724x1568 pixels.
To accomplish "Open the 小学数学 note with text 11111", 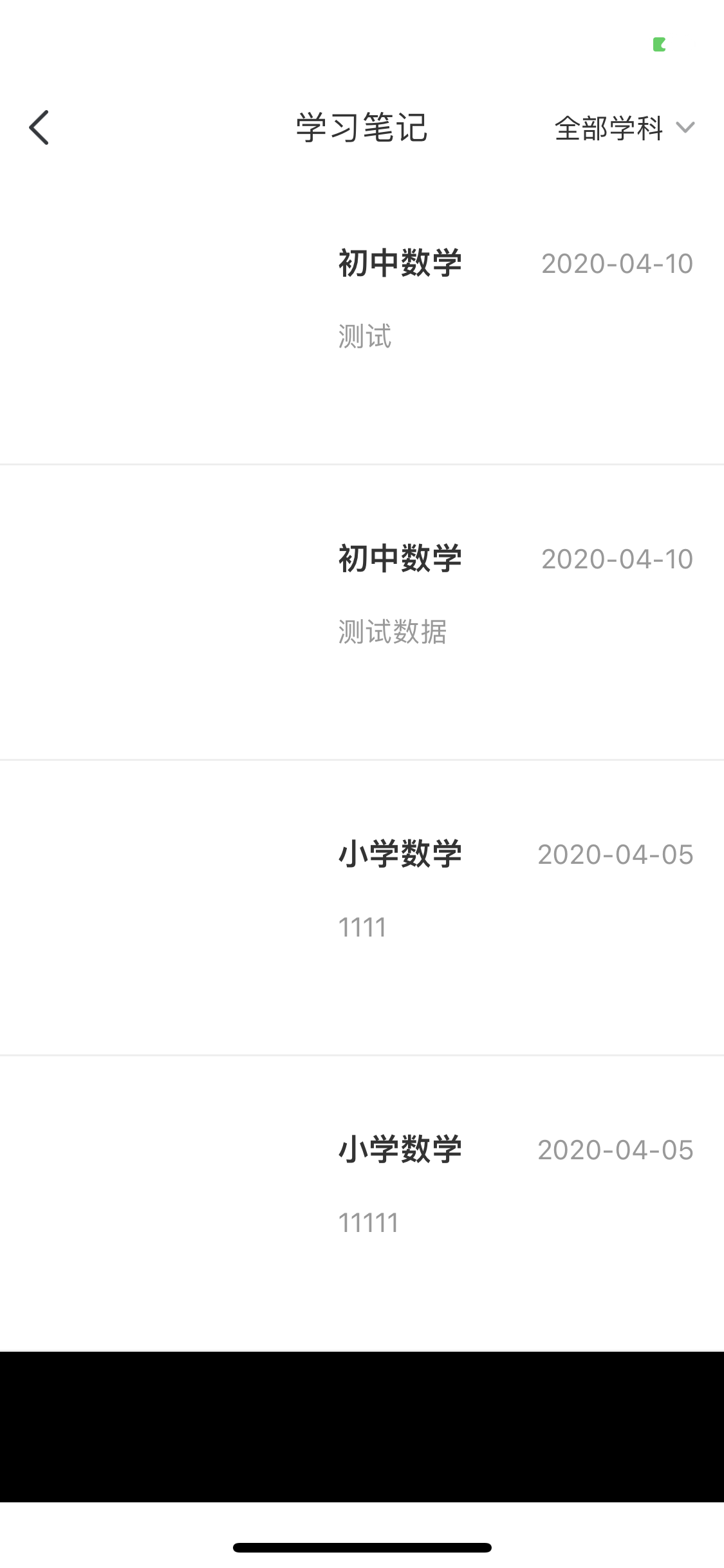I will 368,1222.
